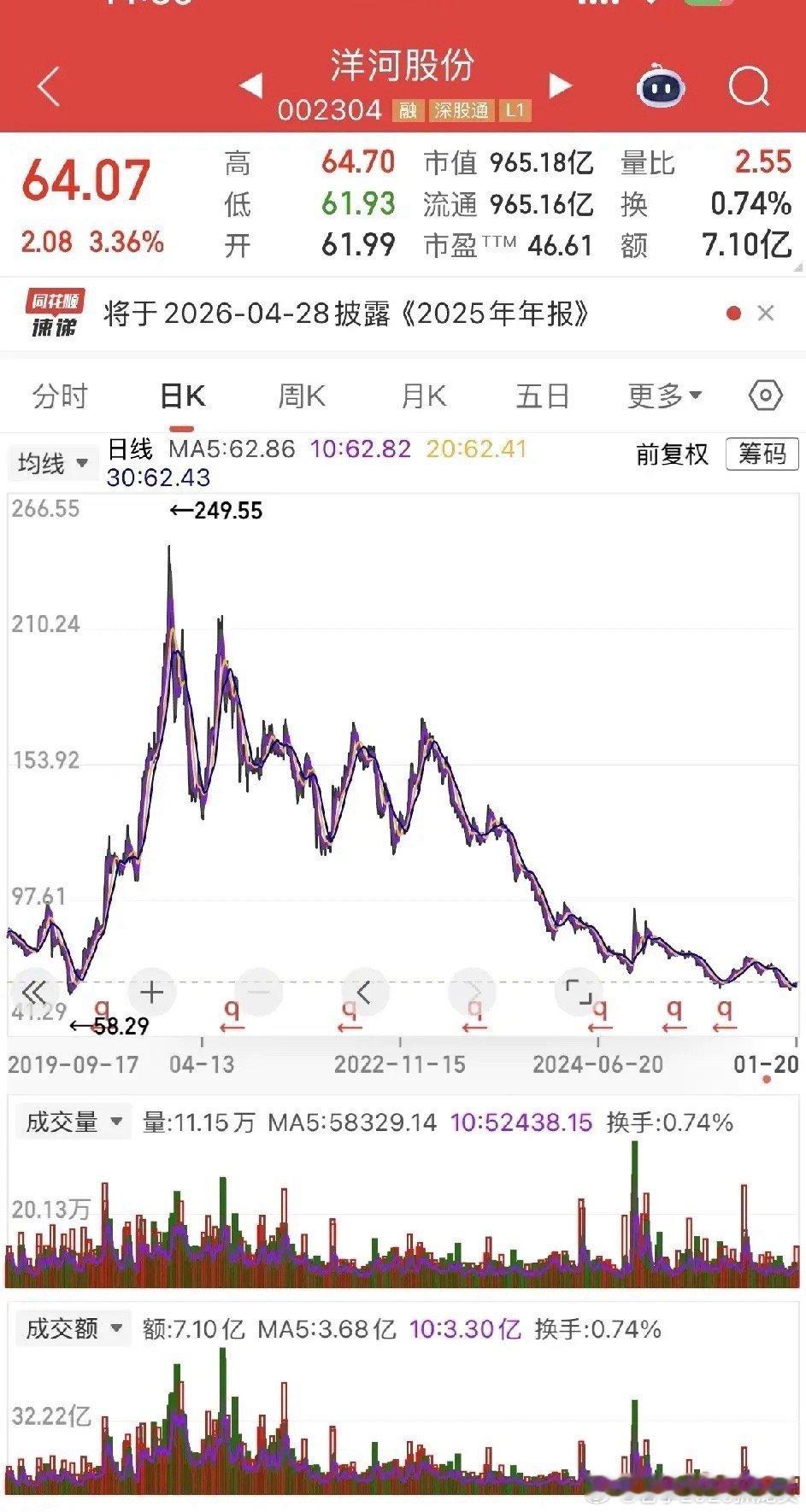Toggle 前复权 price adjustment mode
Image resolution: width=806 pixels, height=1512 pixels.
tap(670, 455)
